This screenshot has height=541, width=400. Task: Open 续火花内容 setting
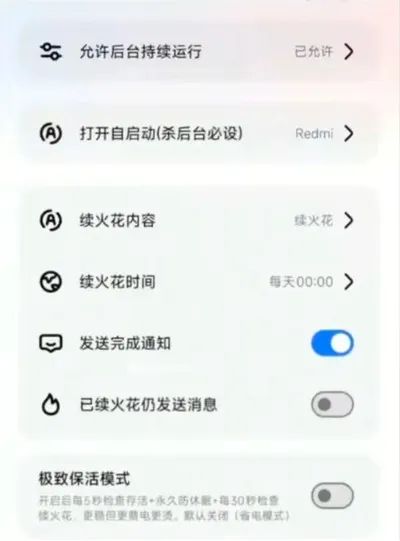coord(198,220)
